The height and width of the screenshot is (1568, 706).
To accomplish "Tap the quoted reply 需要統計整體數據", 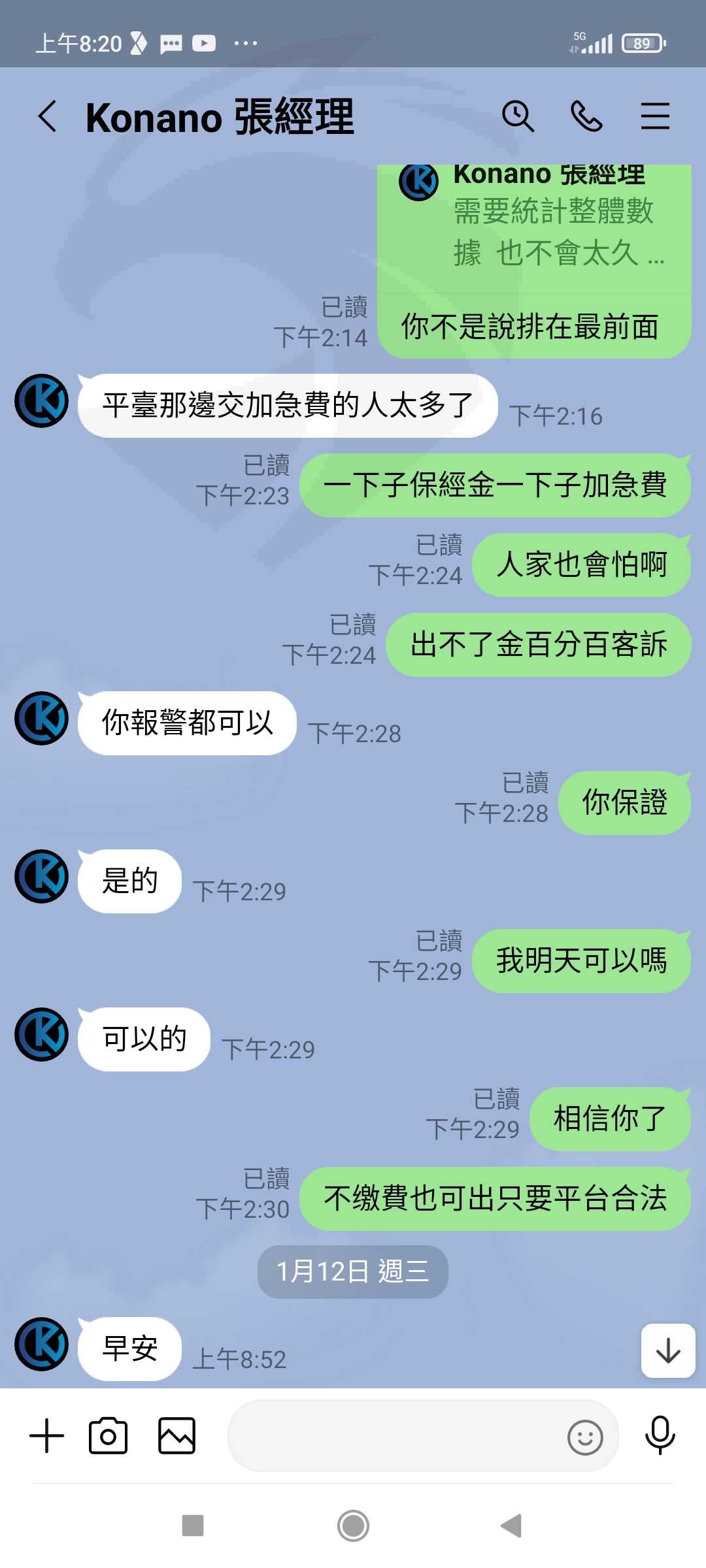I will point(534,229).
